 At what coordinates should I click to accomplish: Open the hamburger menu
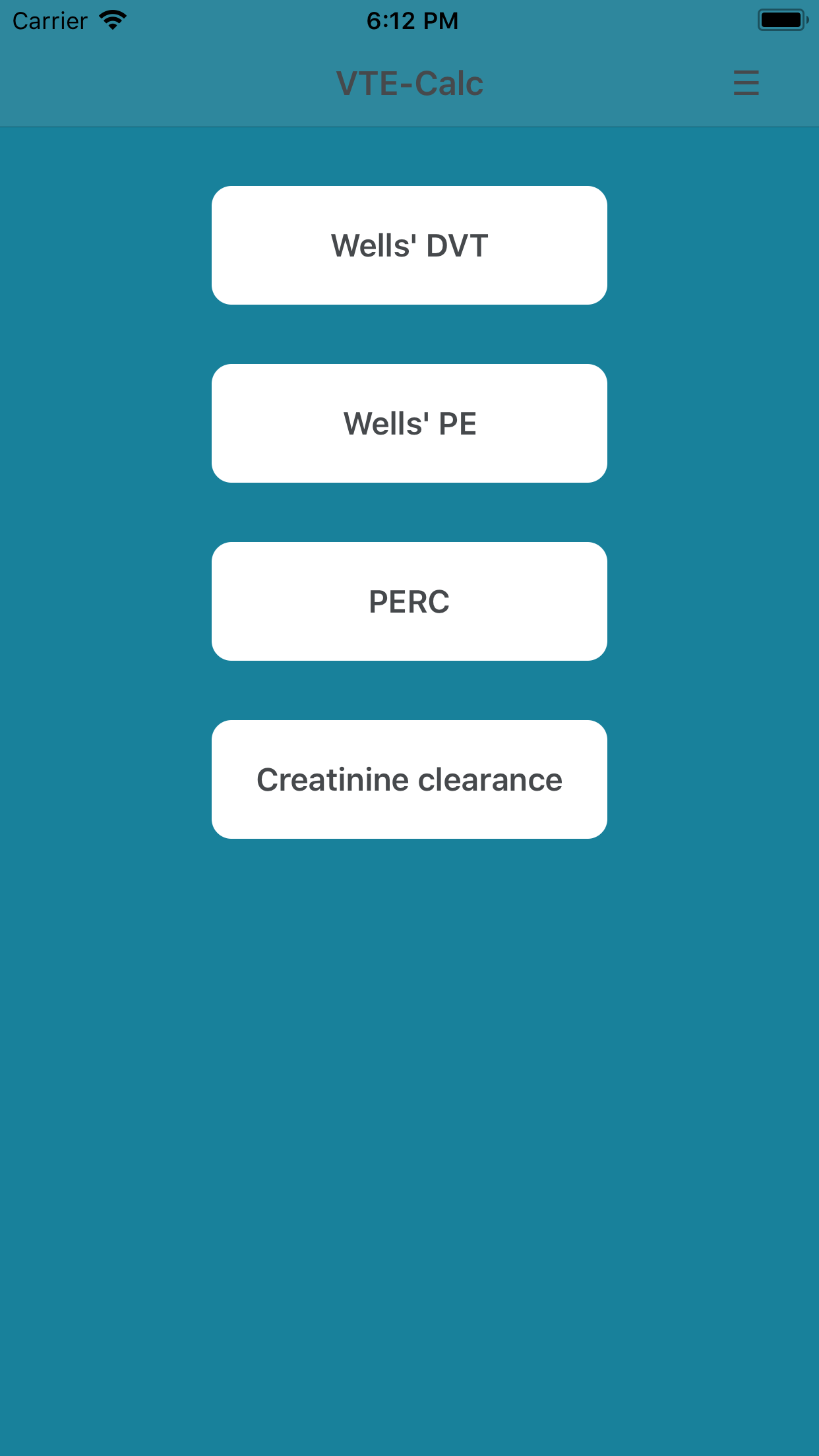tap(746, 83)
